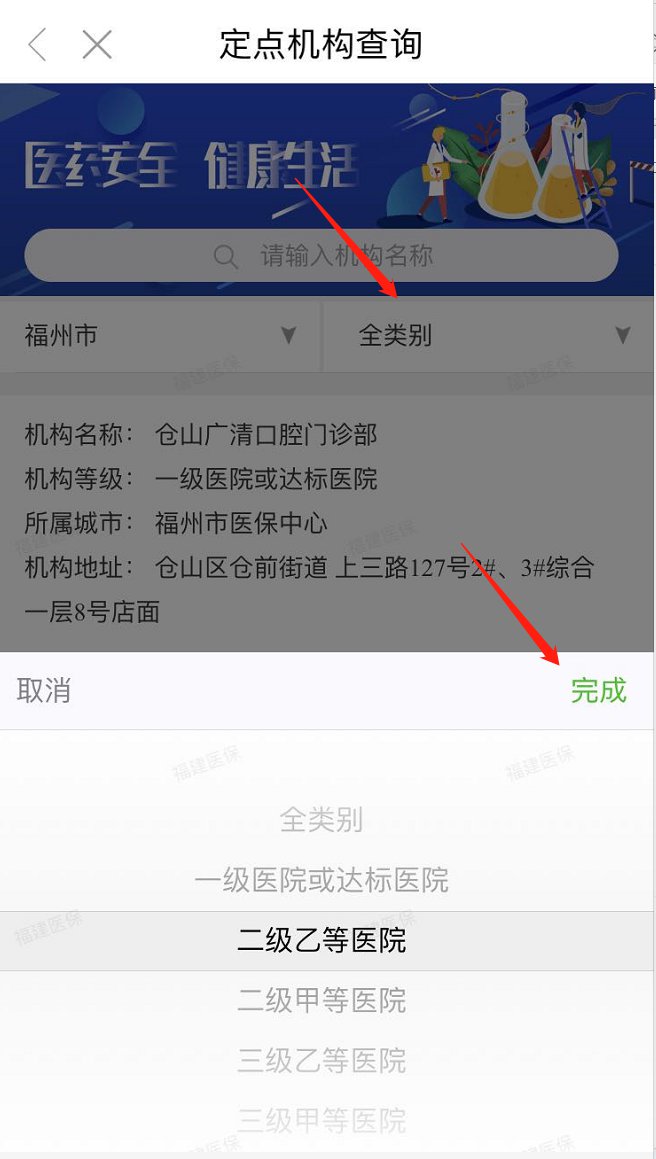Image resolution: width=656 pixels, height=1159 pixels.
Task: Confirm selection with 完成
Action: (598, 690)
